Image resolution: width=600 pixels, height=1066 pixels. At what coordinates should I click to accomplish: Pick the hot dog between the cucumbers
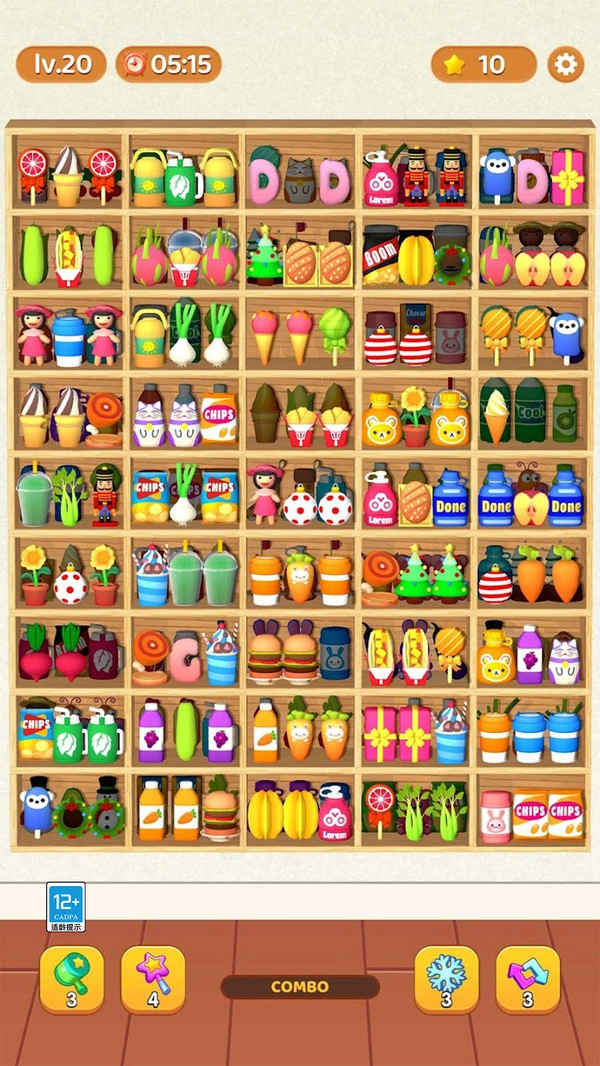click(68, 255)
